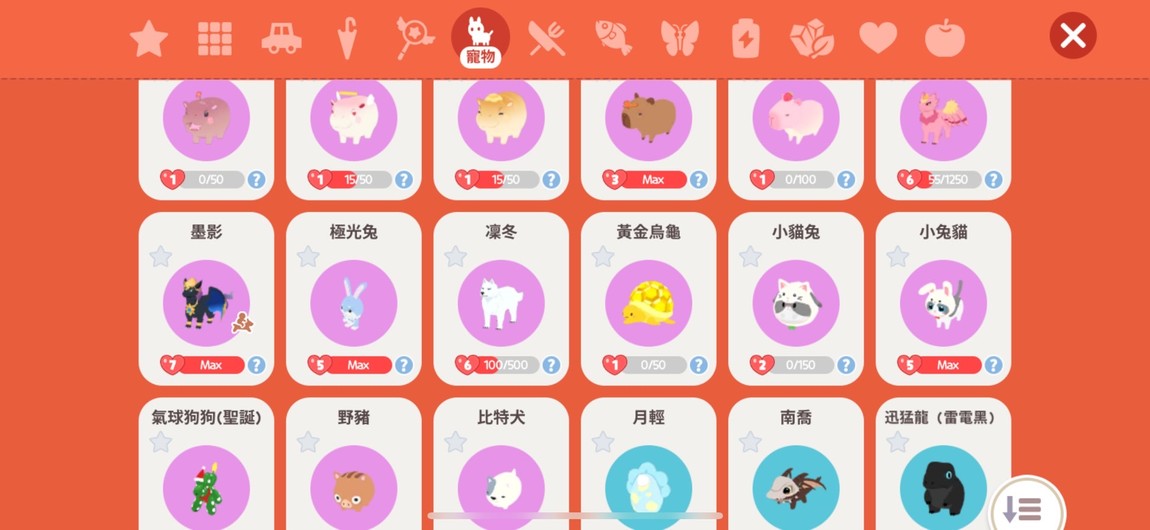
Task: Switch to the food fork-knife tab
Action: coord(547,39)
